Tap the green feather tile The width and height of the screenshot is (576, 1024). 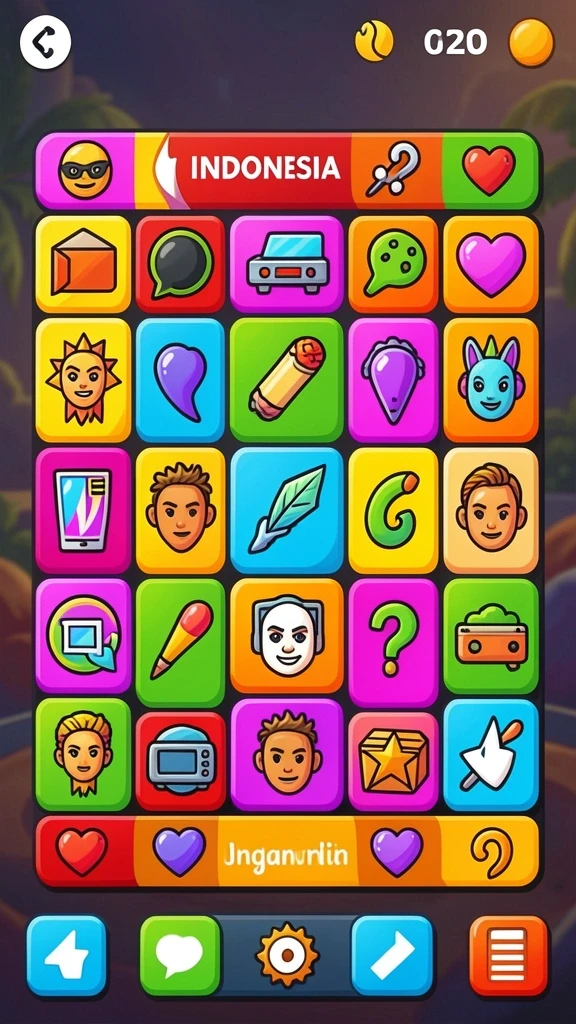point(287,511)
